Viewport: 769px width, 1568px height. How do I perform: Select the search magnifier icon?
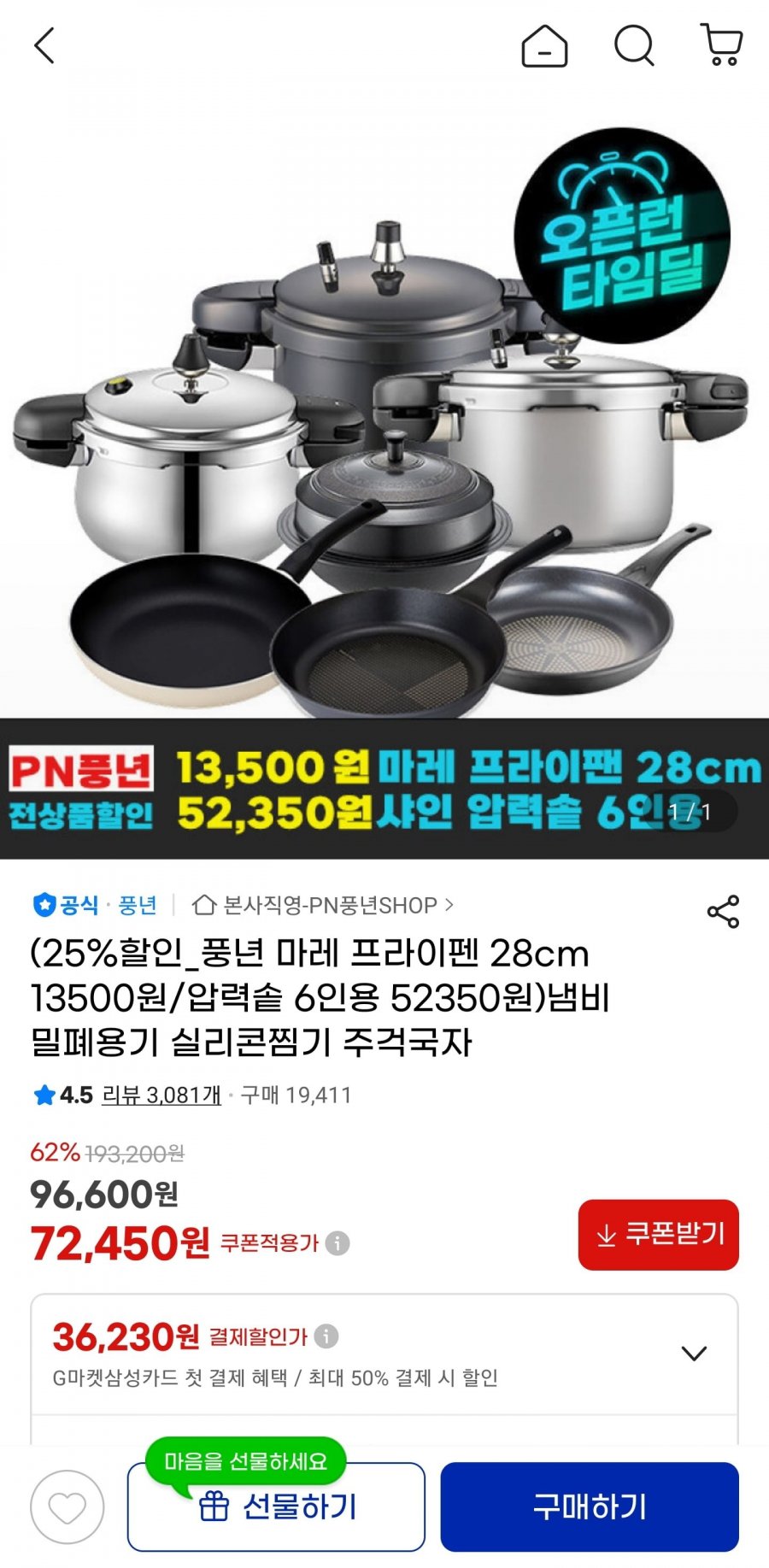click(633, 49)
